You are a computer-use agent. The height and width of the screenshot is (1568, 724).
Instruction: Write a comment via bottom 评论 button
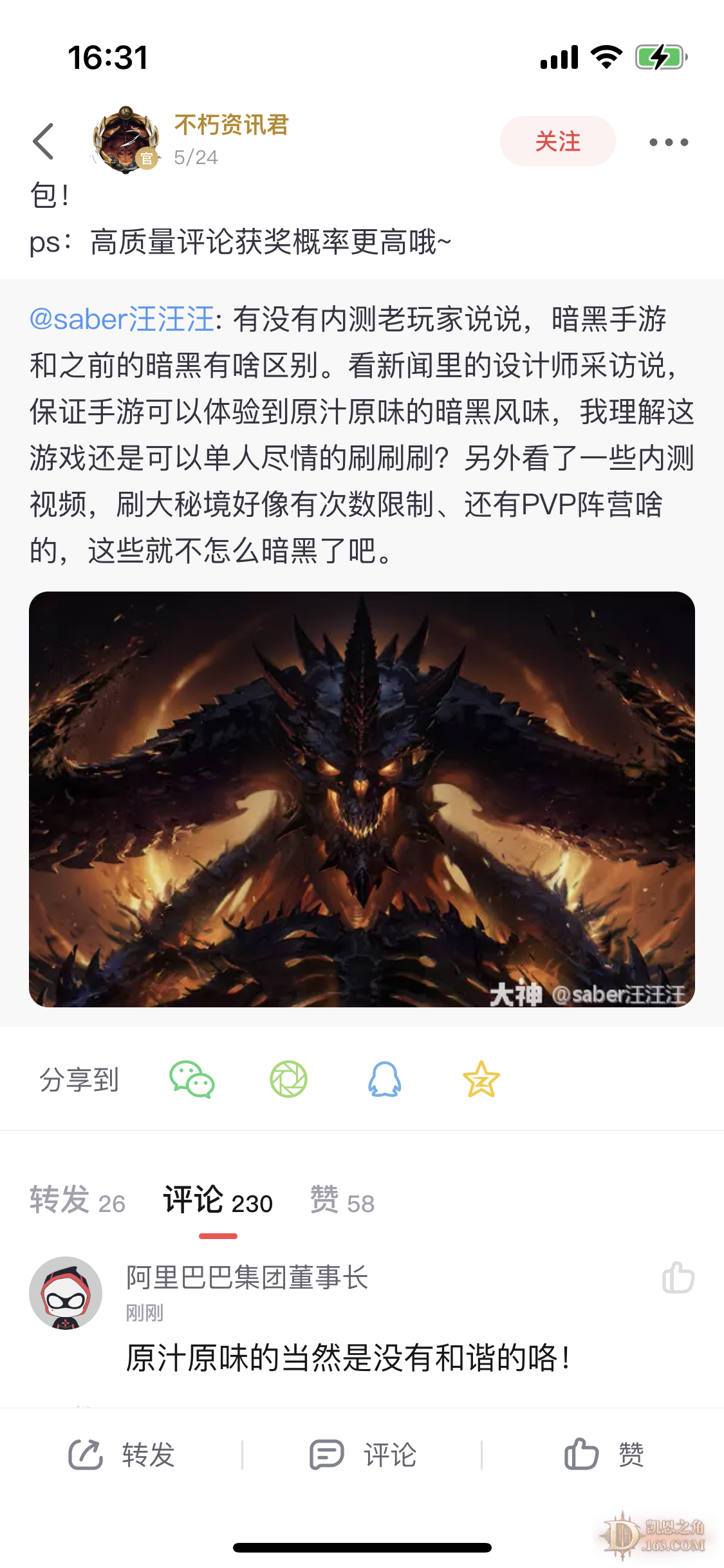point(363,1455)
